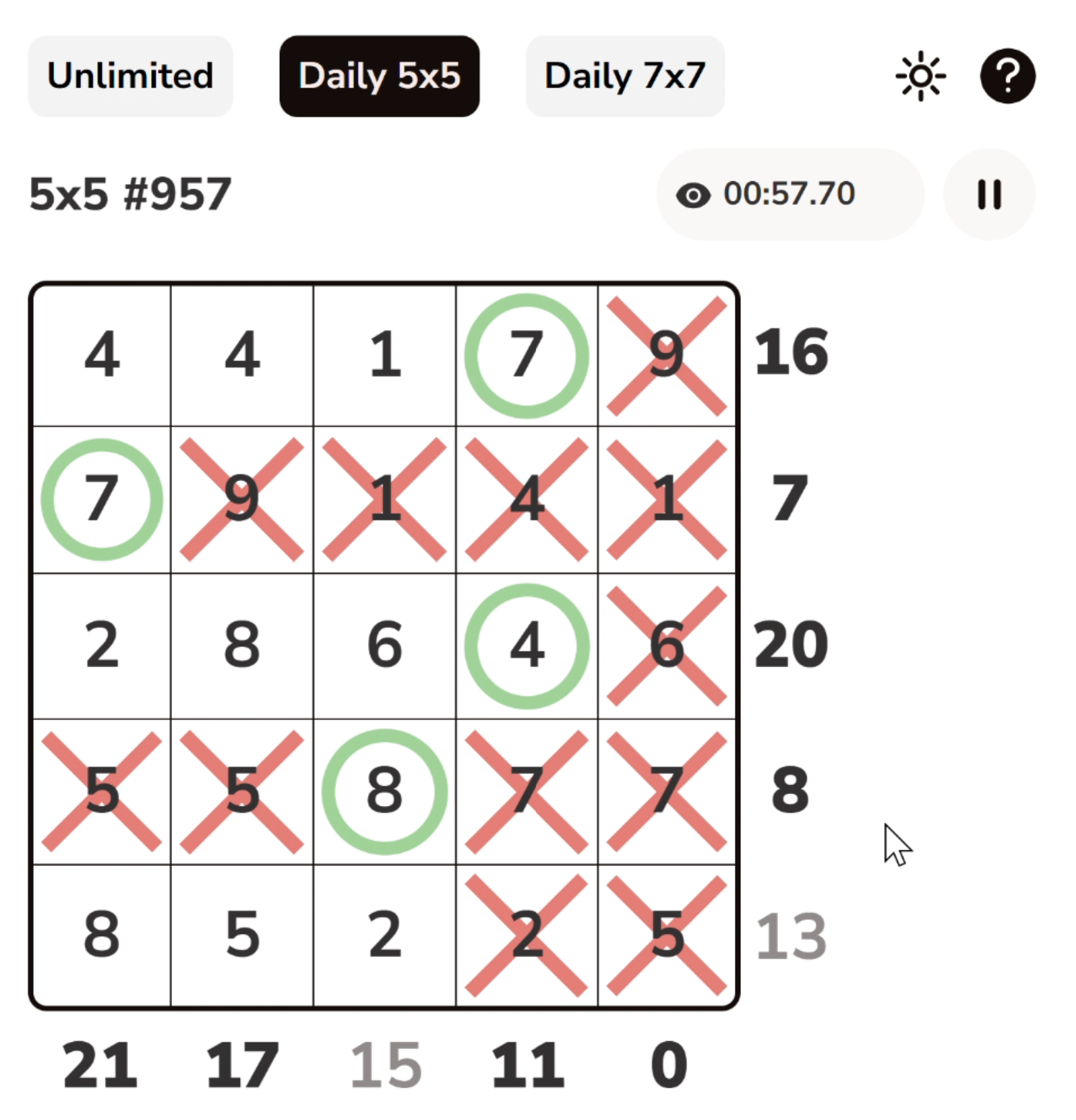Tap the crossed-out 6 cell
Viewport: 1076px width, 1120px height.
[667, 646]
